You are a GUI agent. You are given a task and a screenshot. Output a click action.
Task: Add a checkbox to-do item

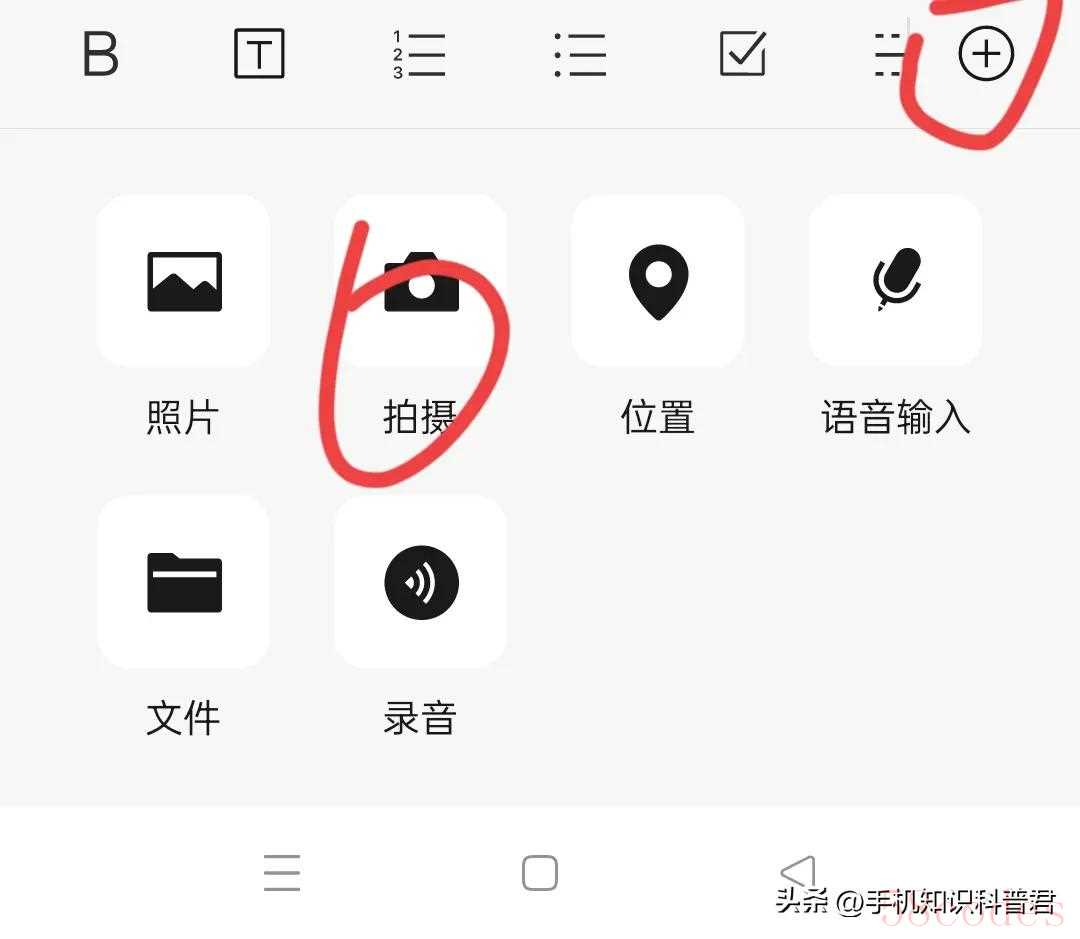743,54
